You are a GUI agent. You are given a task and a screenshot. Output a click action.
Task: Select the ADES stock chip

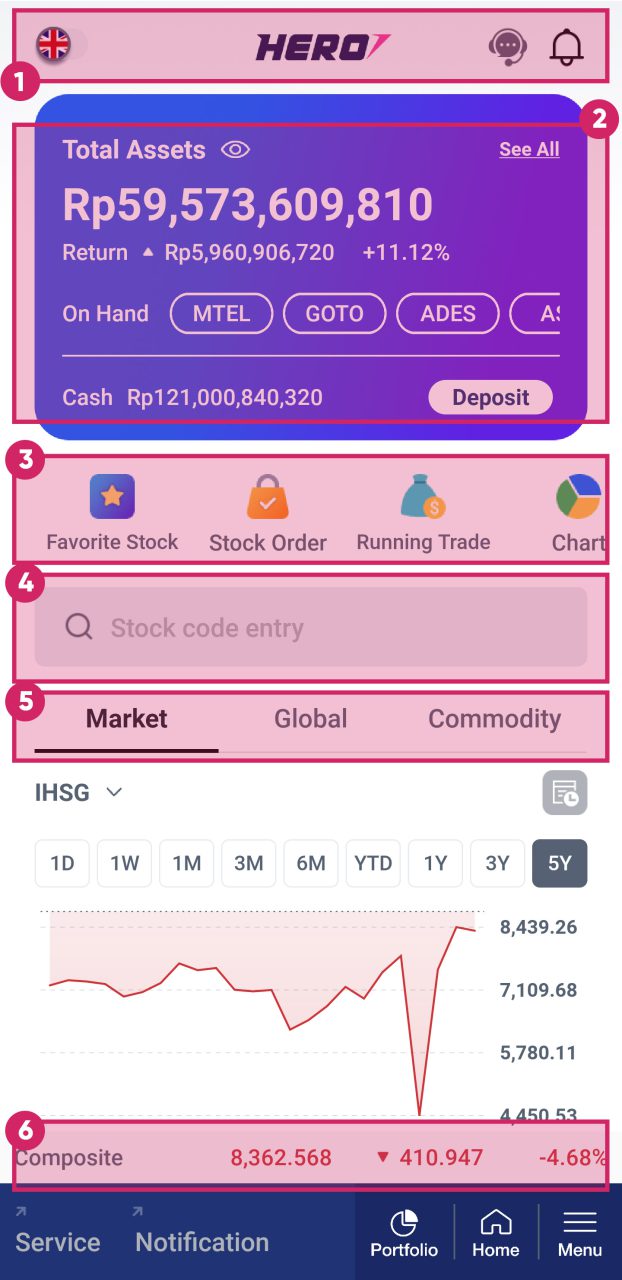click(x=448, y=313)
